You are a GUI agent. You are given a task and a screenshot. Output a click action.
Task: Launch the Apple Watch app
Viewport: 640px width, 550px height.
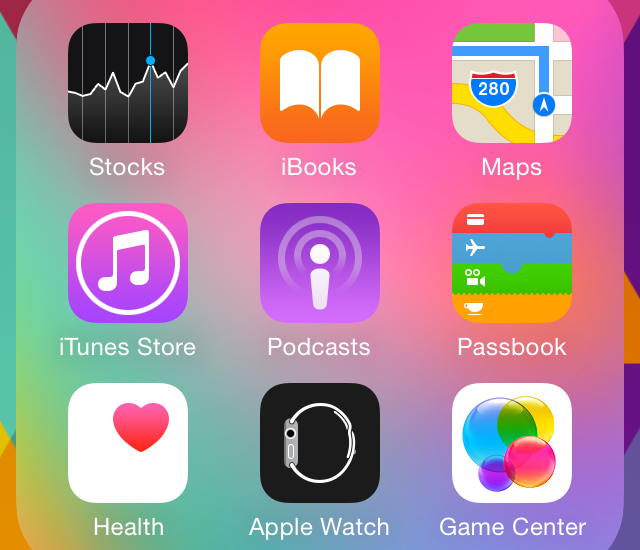[320, 443]
